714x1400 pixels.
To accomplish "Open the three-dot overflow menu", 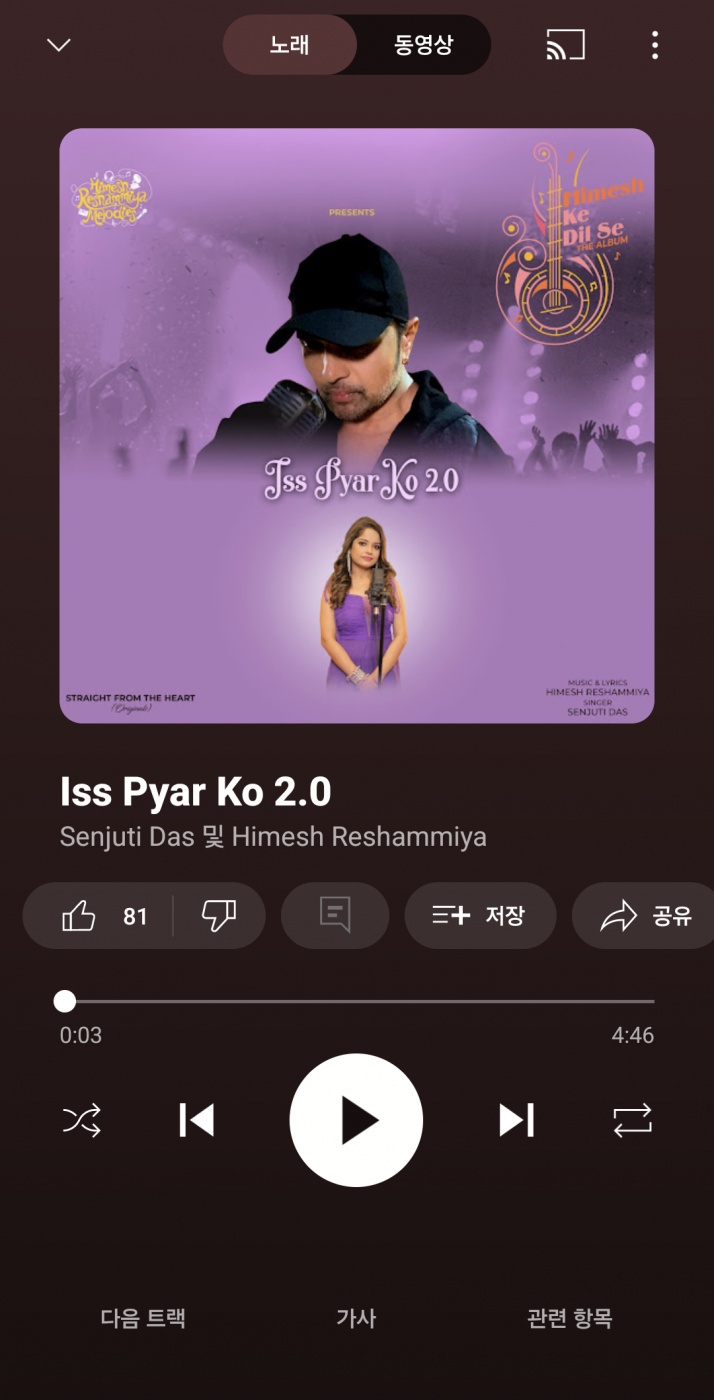I will point(655,45).
